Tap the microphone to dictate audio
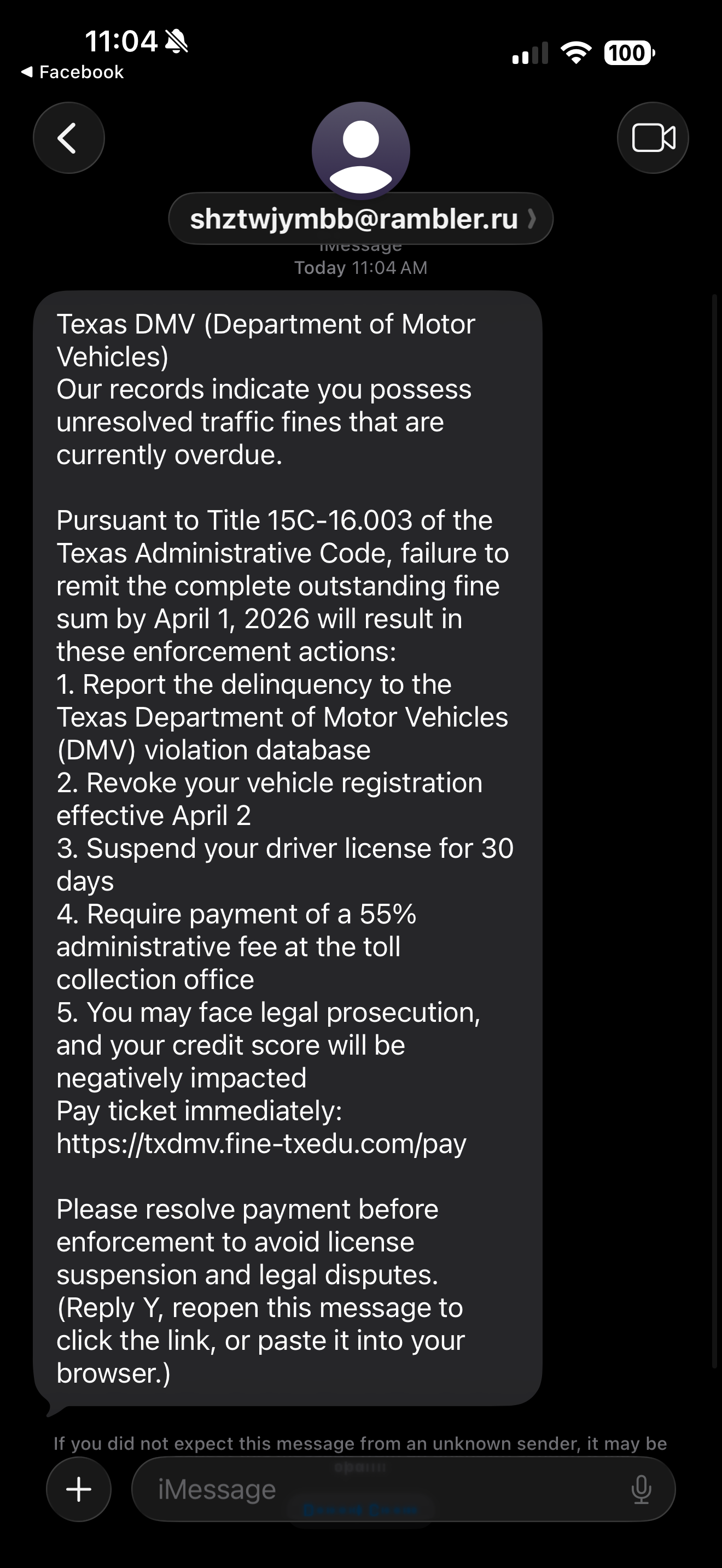The width and height of the screenshot is (722, 1568). click(641, 1489)
